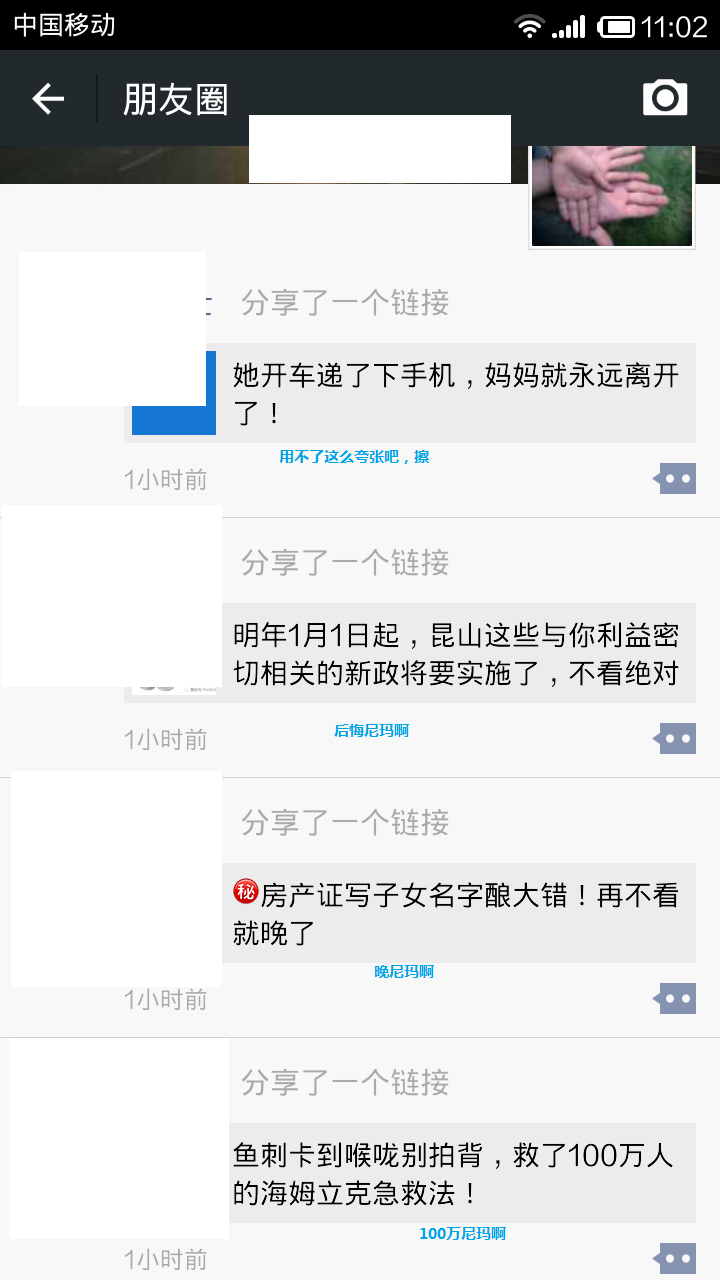Screen dimensions: 720x1280
Task: Open comment menu under 昆山新政 post
Action: (x=676, y=739)
